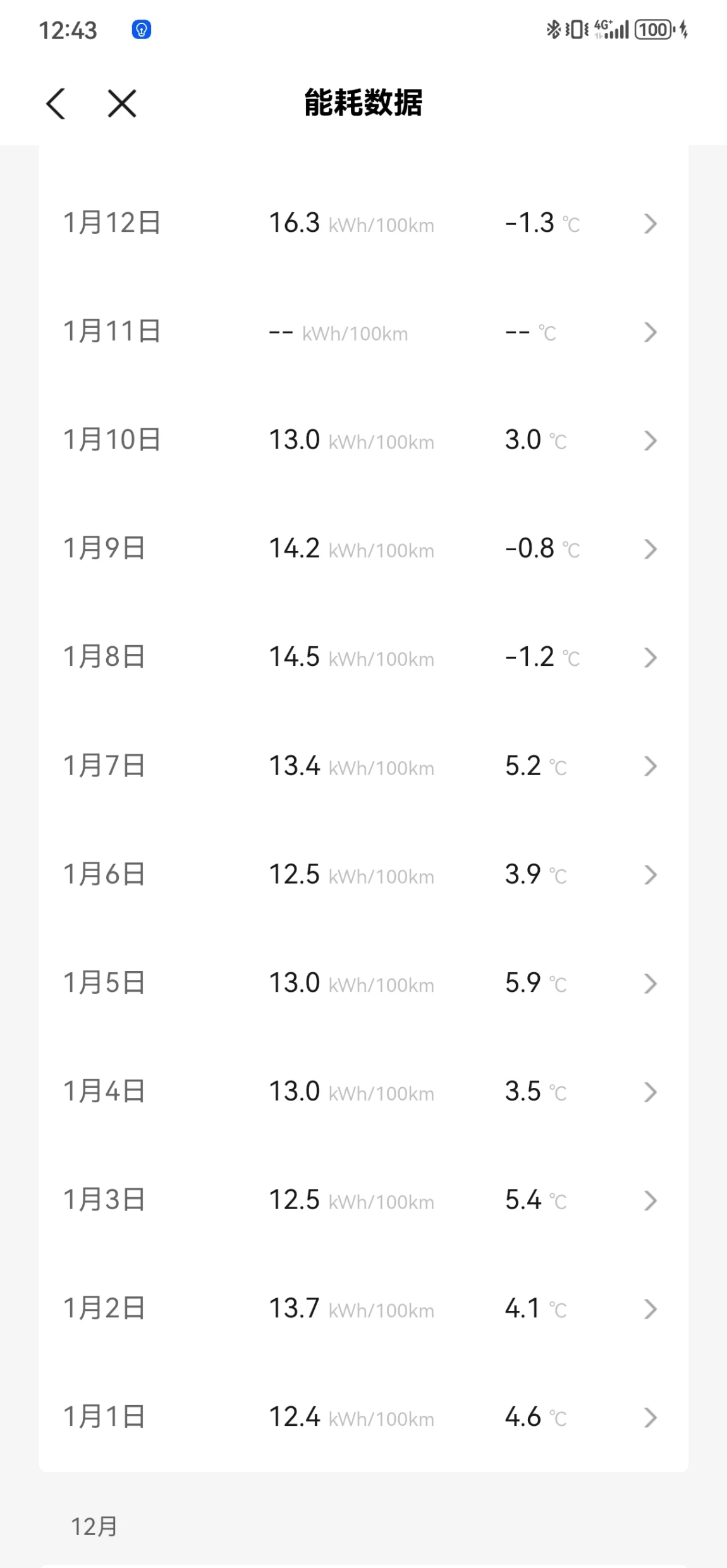Open the 1月5日 entry
This screenshot has width=727, height=1568.
363,984
